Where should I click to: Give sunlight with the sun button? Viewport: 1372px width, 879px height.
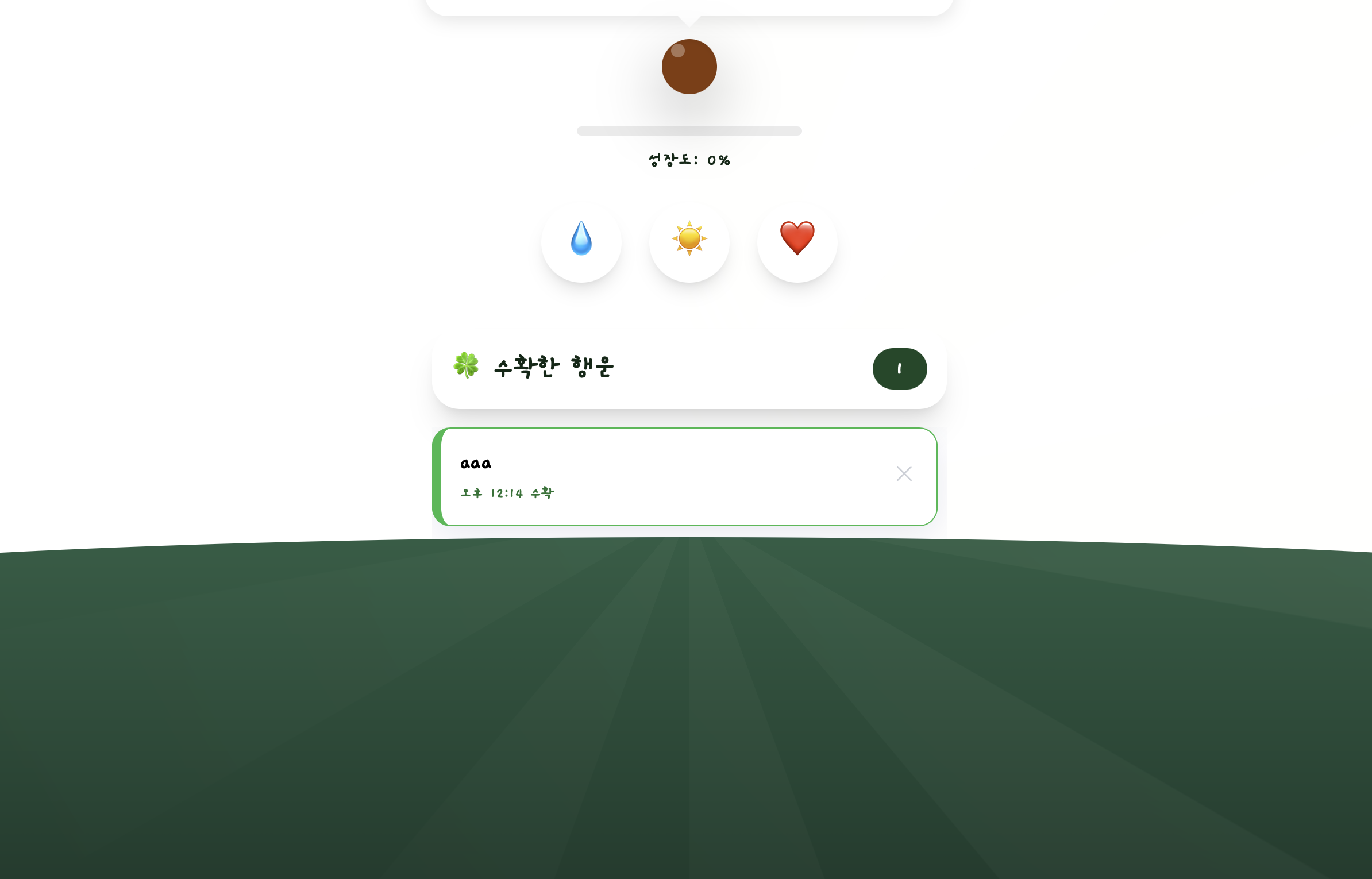point(689,241)
